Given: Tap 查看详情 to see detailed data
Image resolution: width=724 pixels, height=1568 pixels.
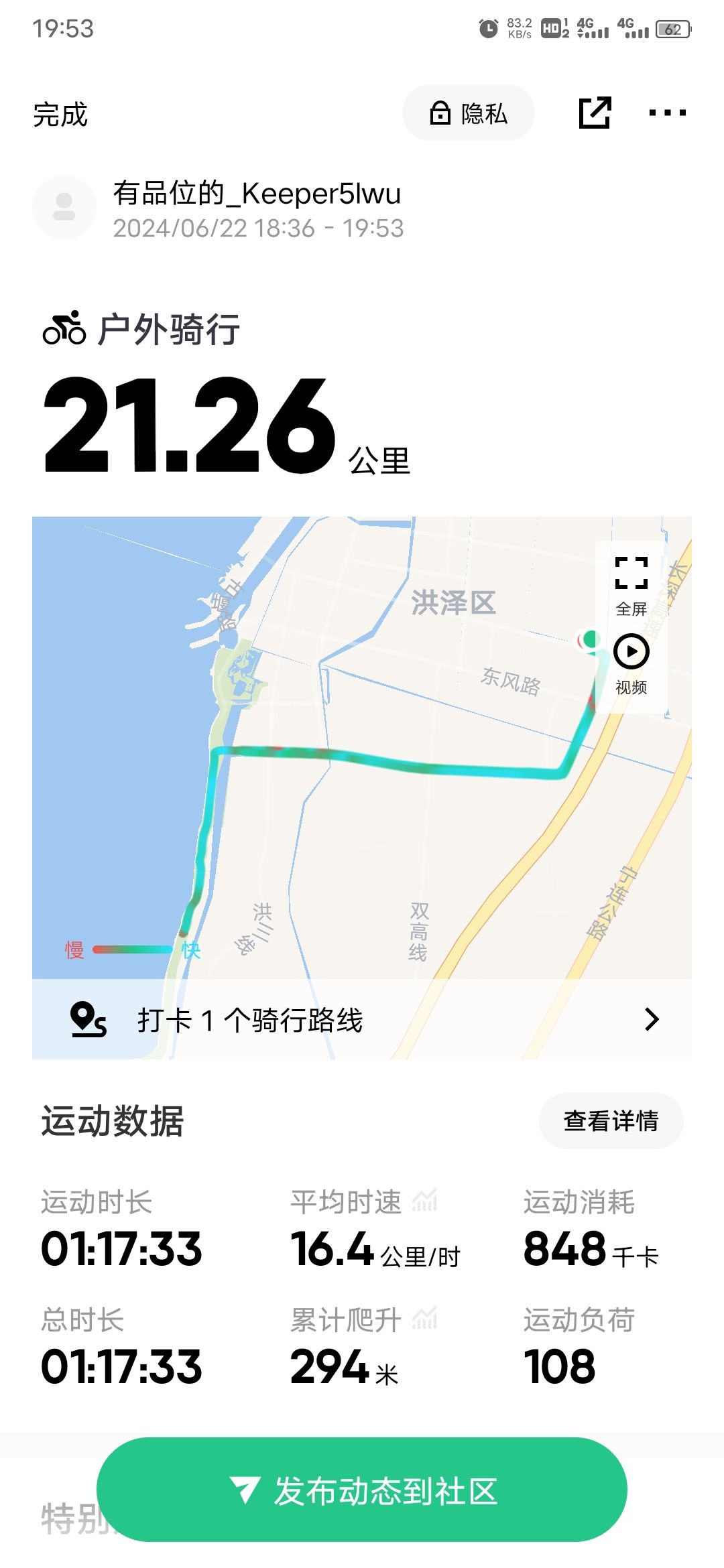Looking at the screenshot, I should [611, 1121].
